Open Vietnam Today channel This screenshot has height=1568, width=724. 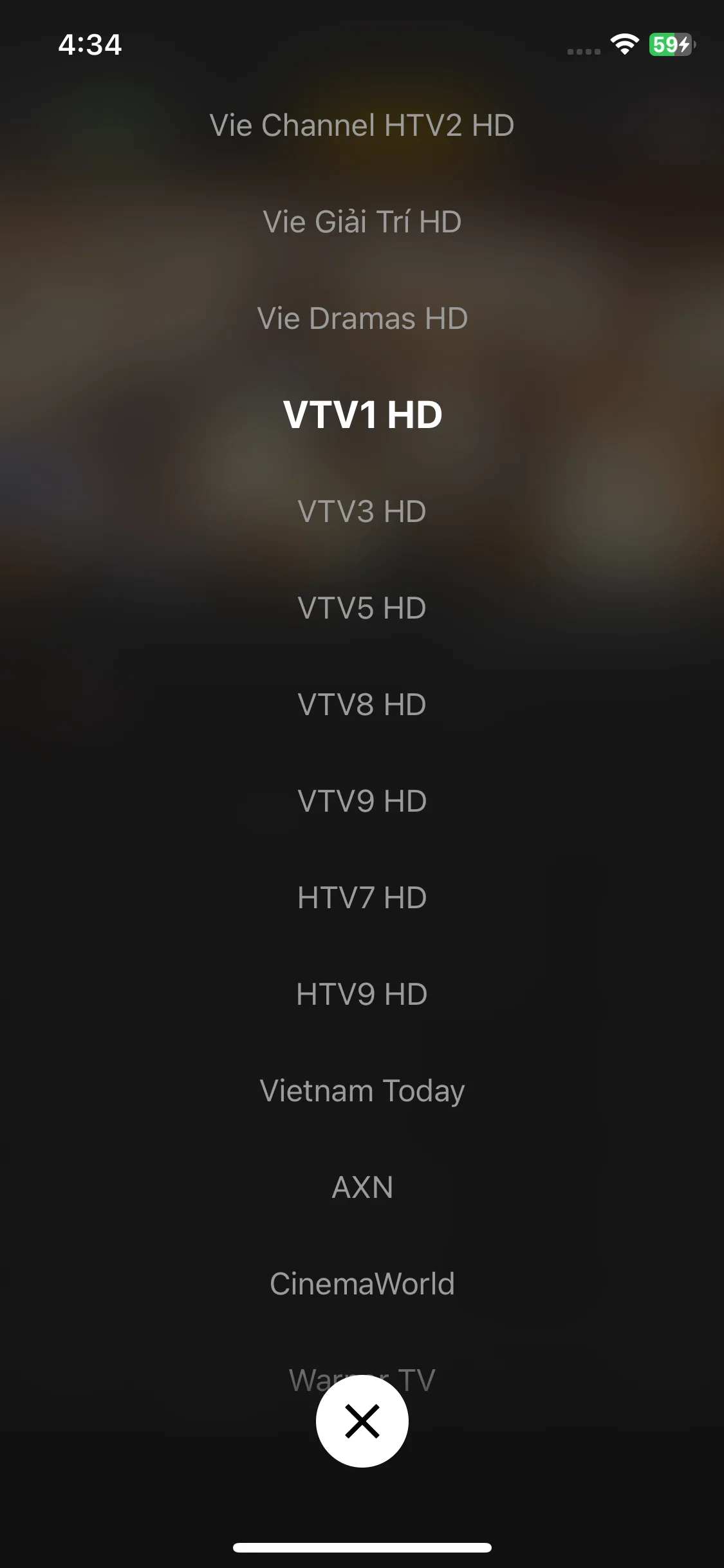(x=362, y=1090)
